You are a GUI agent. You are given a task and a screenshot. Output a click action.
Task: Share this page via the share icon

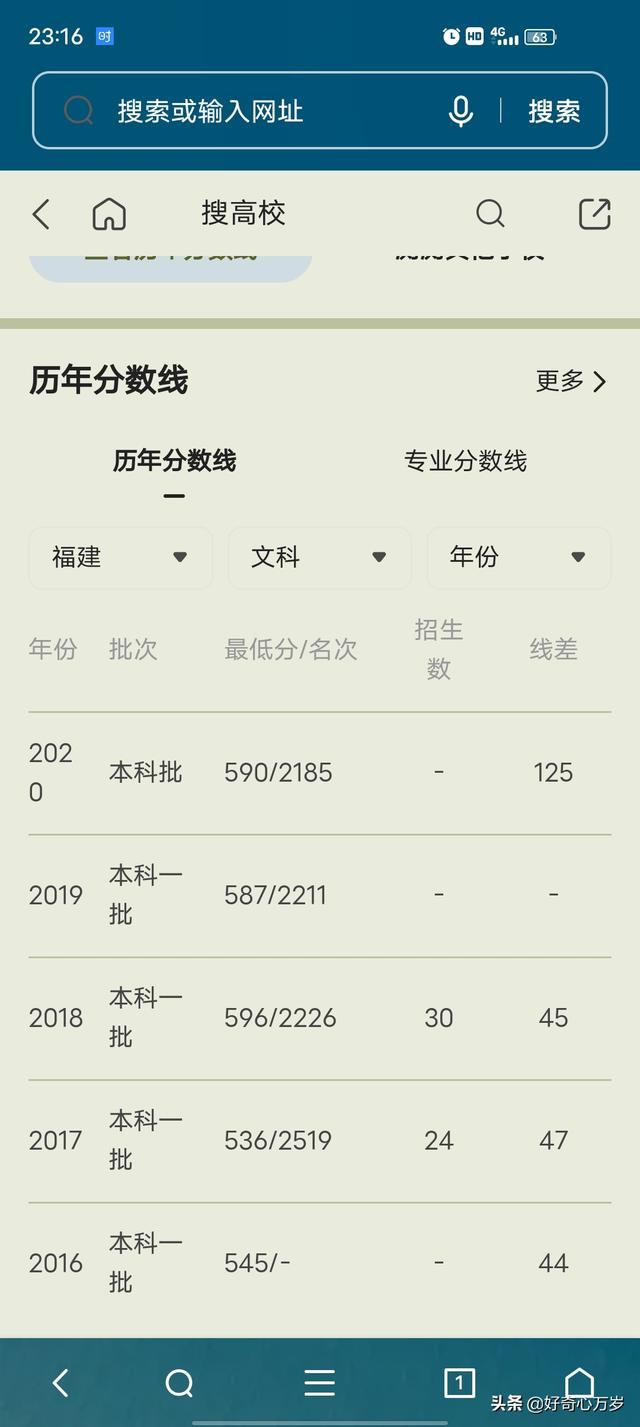(594, 213)
